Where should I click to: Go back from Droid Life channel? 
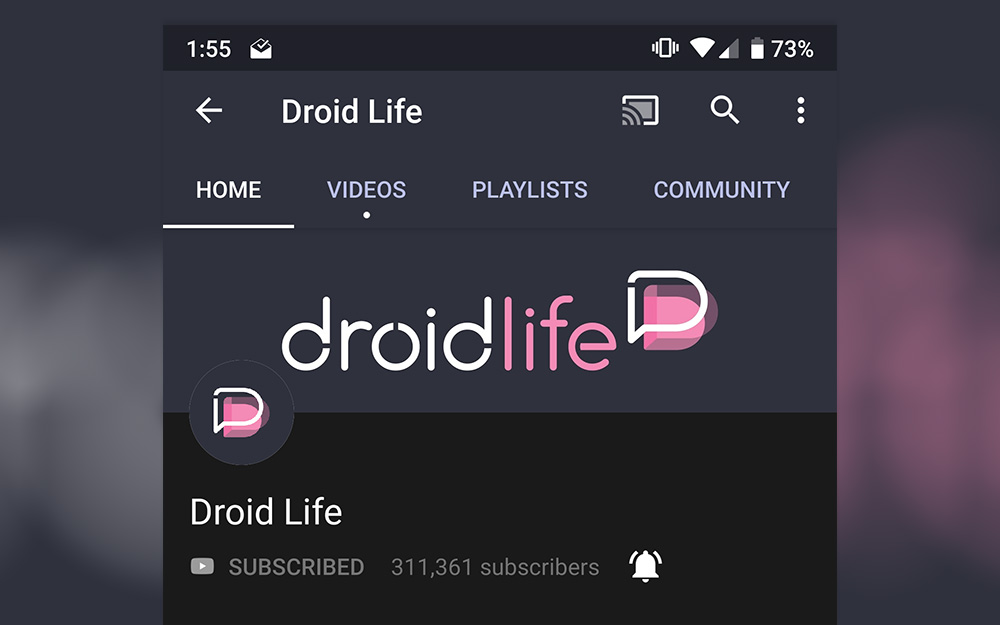(209, 111)
